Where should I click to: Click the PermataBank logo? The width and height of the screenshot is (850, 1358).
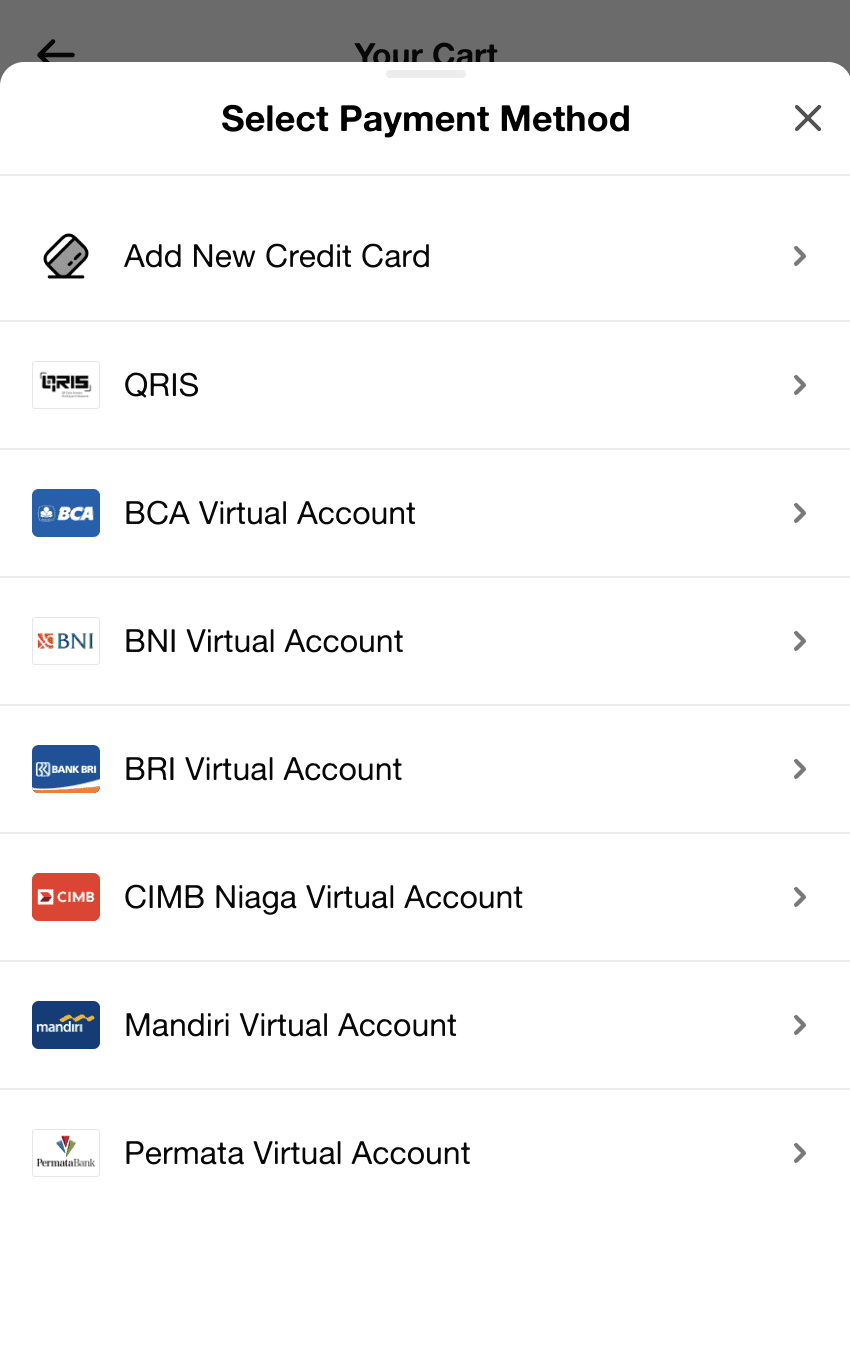tap(65, 1152)
